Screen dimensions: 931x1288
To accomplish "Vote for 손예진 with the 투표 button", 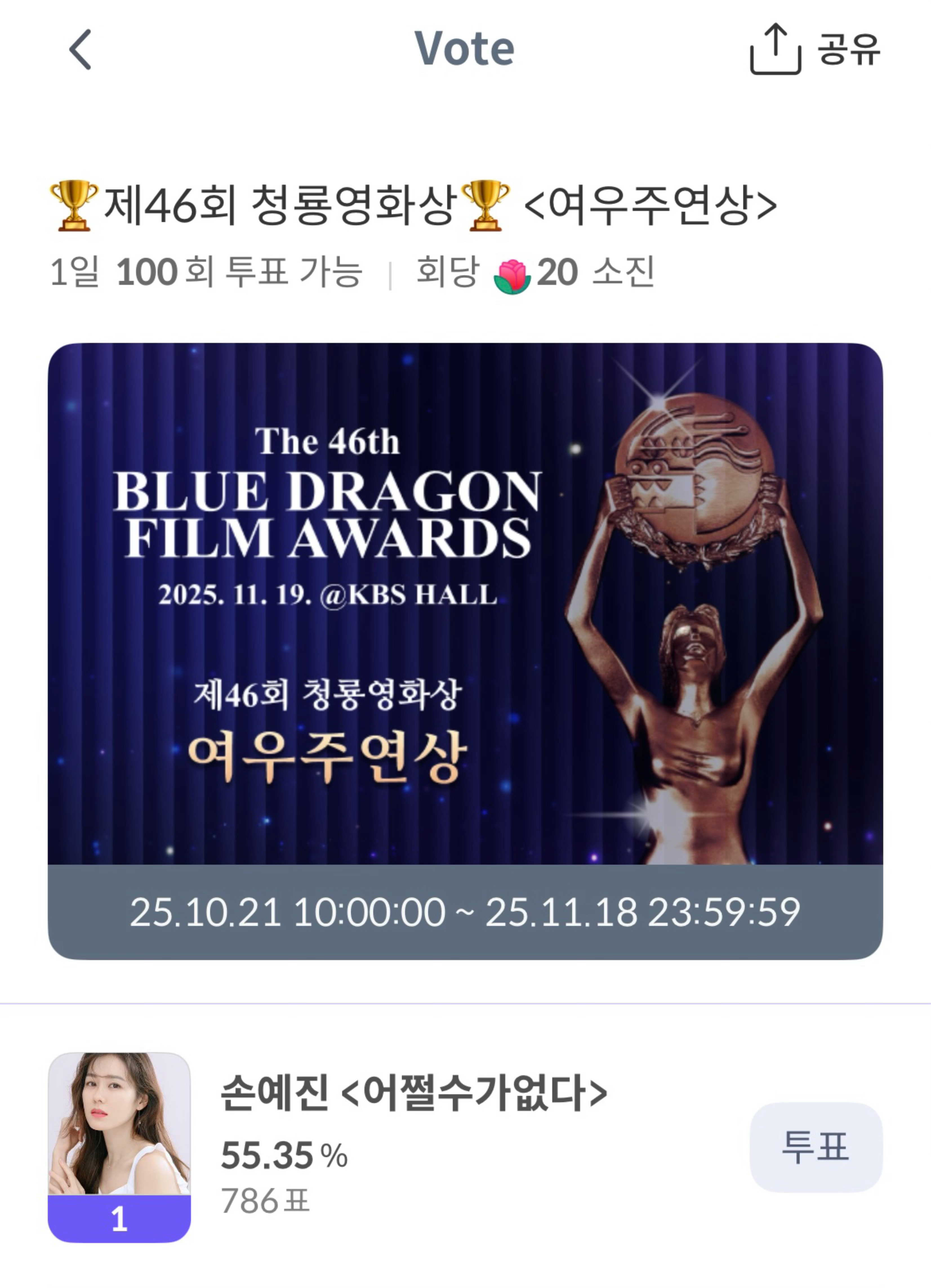I will [x=815, y=1147].
